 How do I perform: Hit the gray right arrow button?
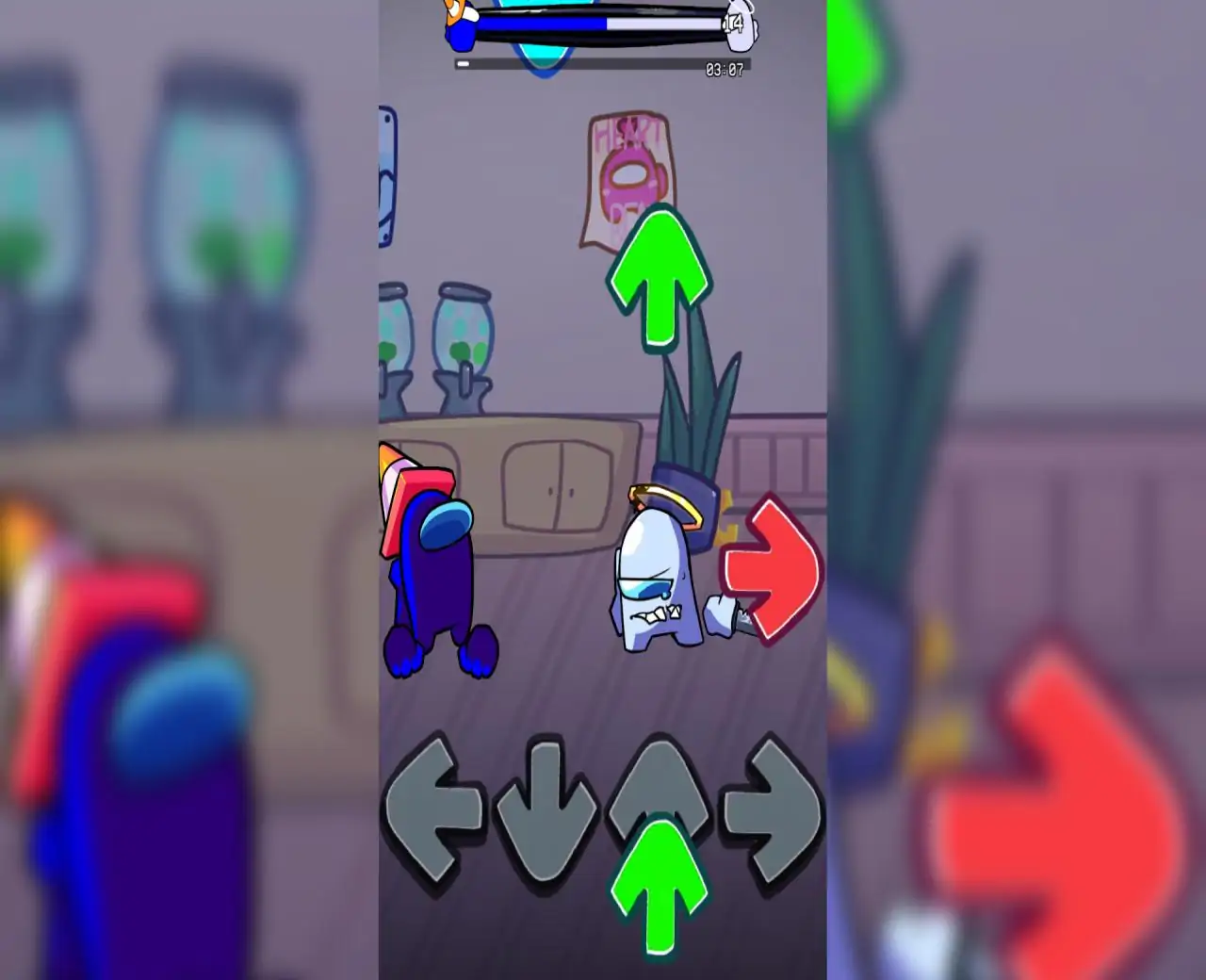[x=773, y=810]
